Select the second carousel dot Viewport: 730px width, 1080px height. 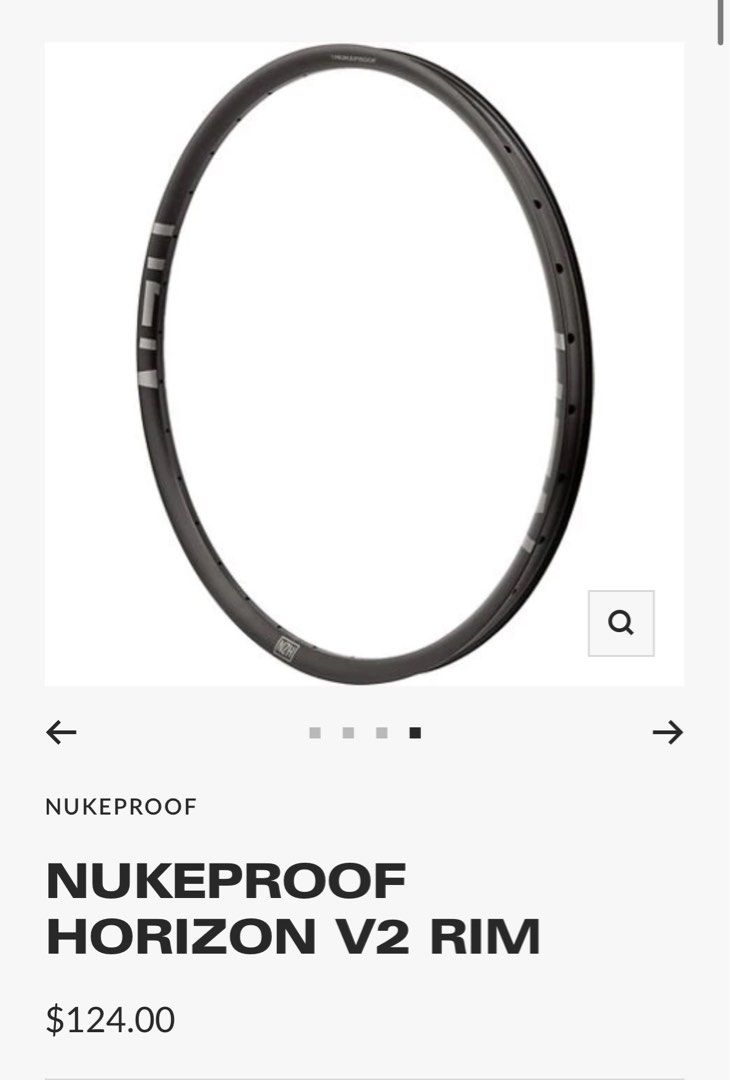(349, 732)
